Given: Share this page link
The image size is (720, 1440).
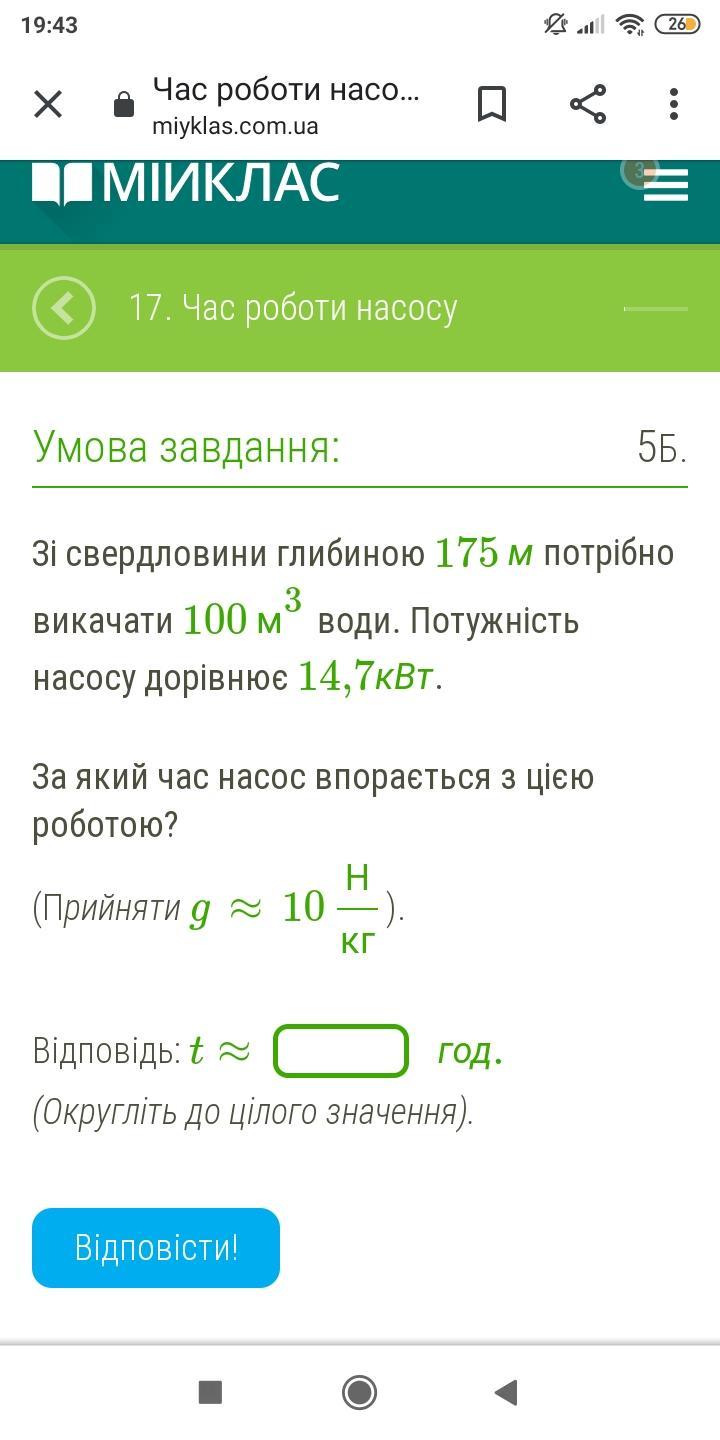Looking at the screenshot, I should click(588, 104).
